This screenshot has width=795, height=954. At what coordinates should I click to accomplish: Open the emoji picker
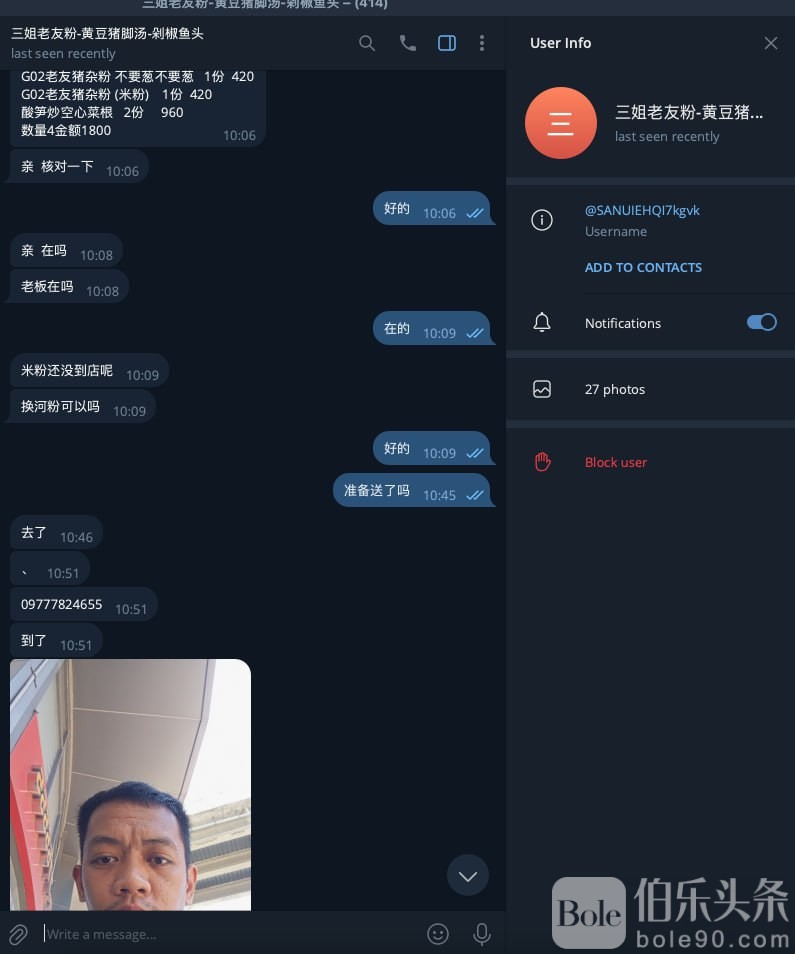tap(438, 934)
